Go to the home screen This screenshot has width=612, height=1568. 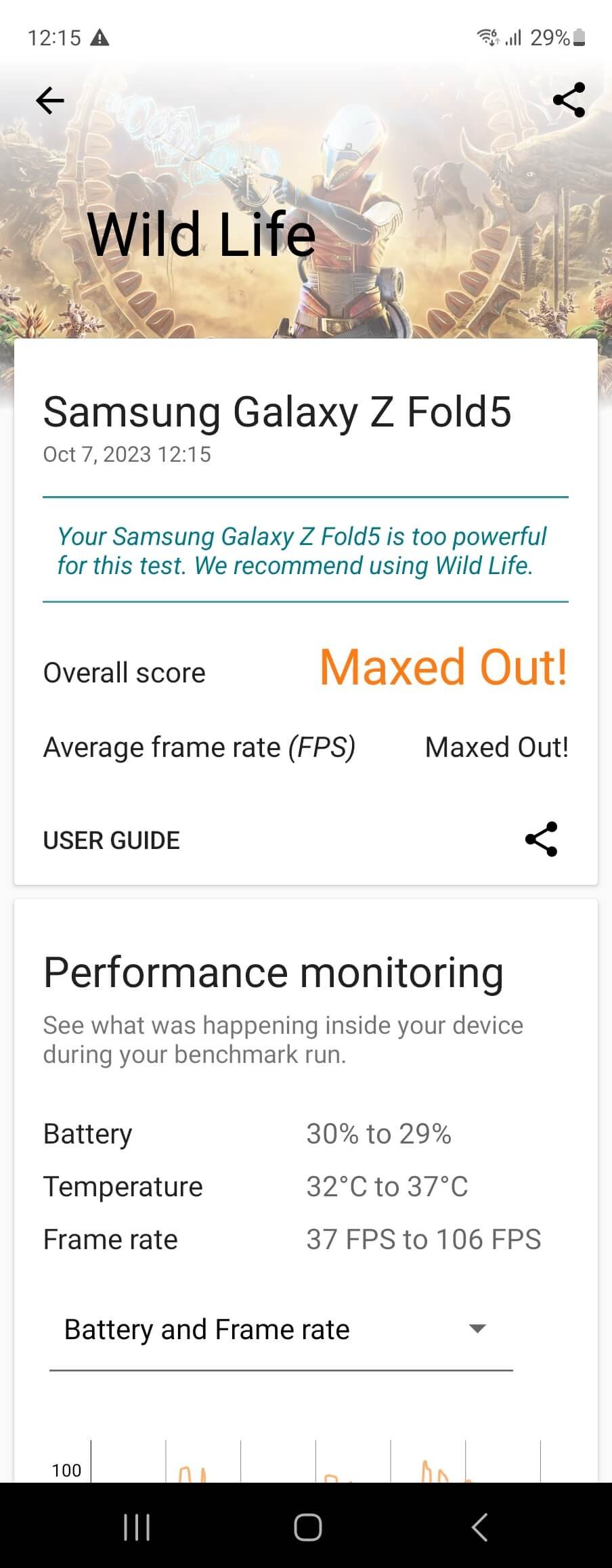pyautogui.click(x=307, y=1527)
